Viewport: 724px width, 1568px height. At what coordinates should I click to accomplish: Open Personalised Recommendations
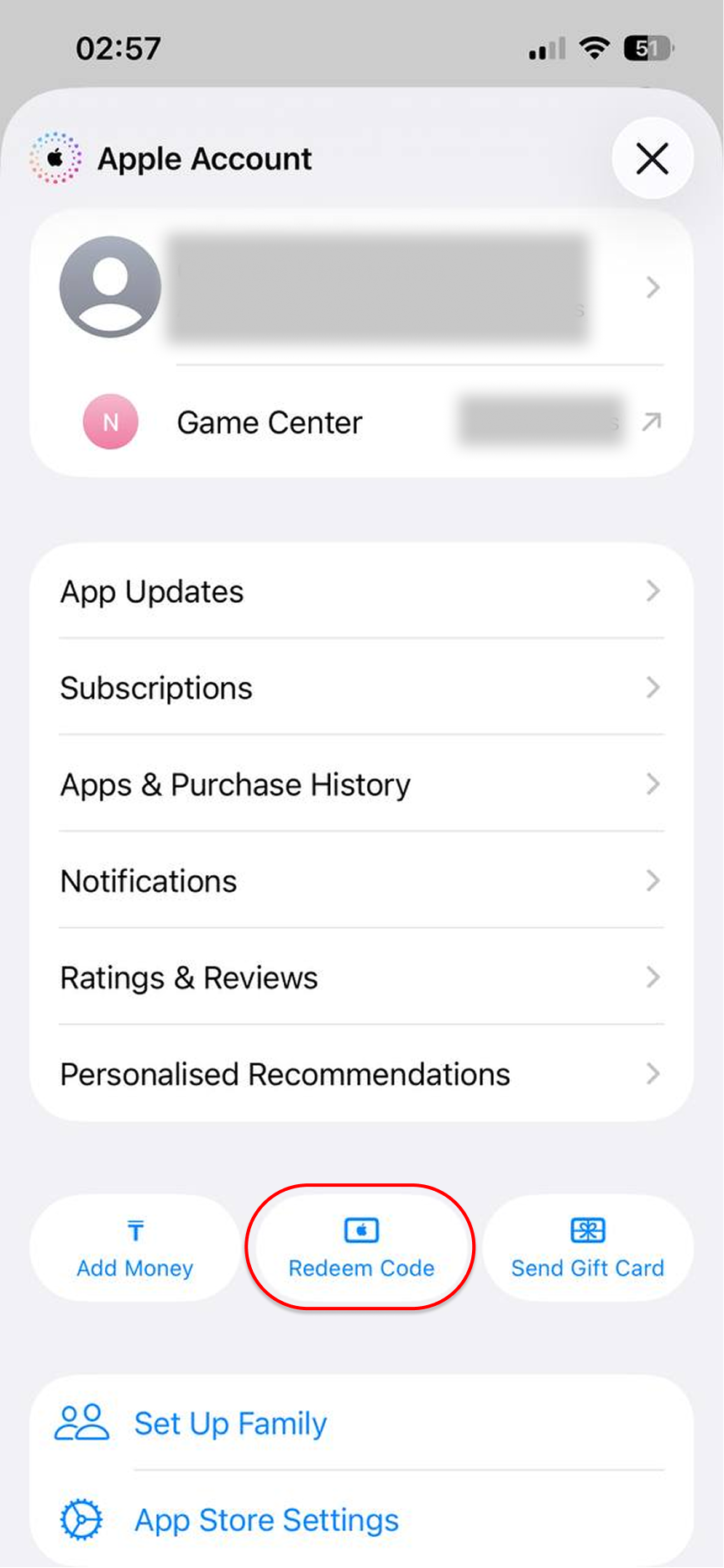click(361, 1074)
